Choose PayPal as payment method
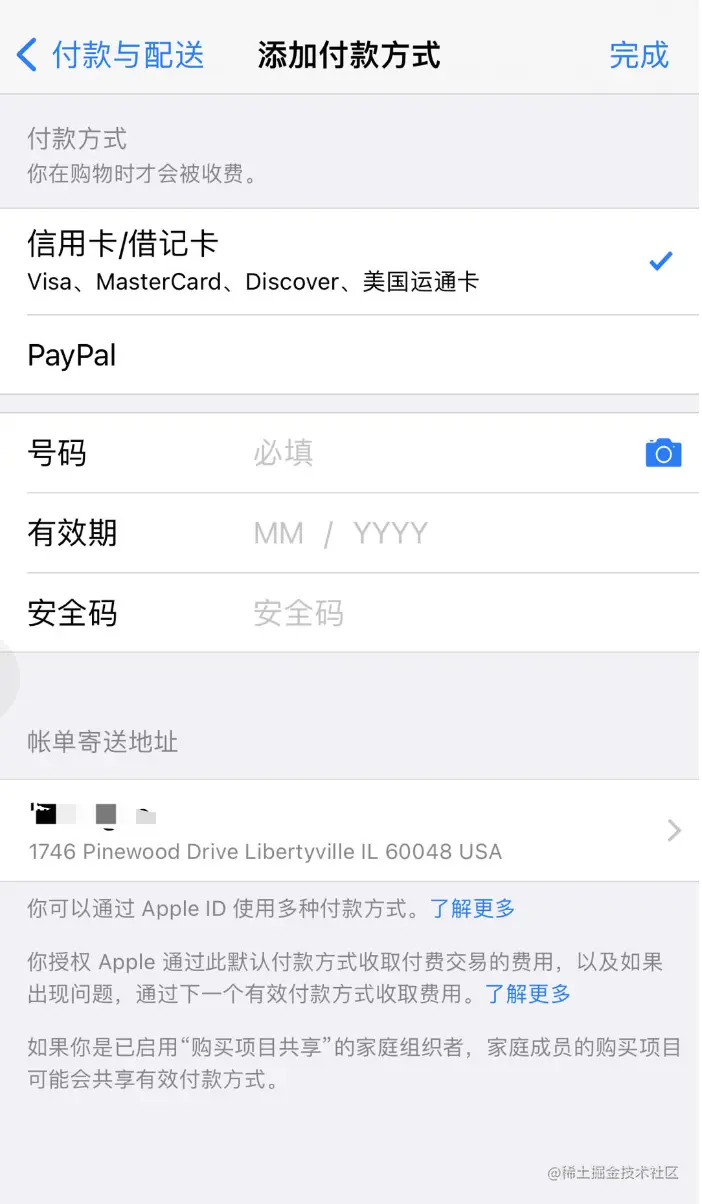Image resolution: width=702 pixels, height=1204 pixels. pyautogui.click(x=340, y=355)
